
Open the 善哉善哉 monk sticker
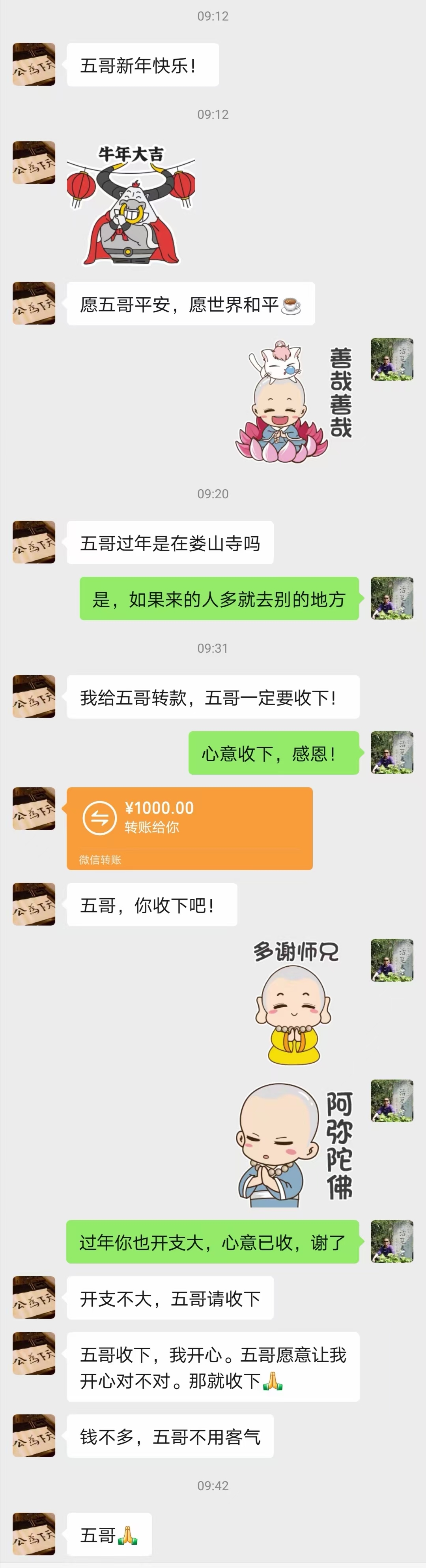[x=293, y=400]
